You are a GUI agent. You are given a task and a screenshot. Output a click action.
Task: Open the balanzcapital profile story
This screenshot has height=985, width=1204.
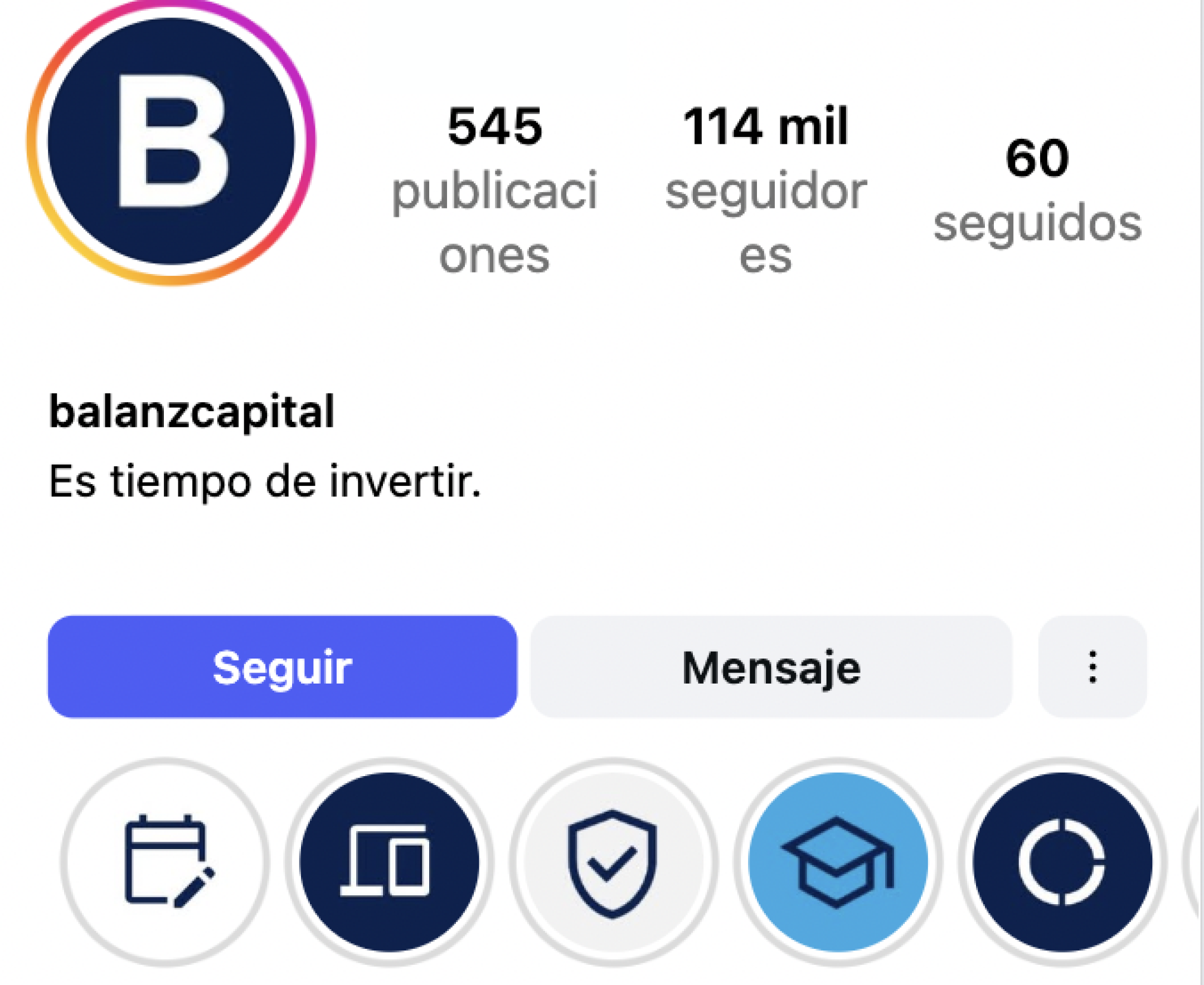(171, 142)
